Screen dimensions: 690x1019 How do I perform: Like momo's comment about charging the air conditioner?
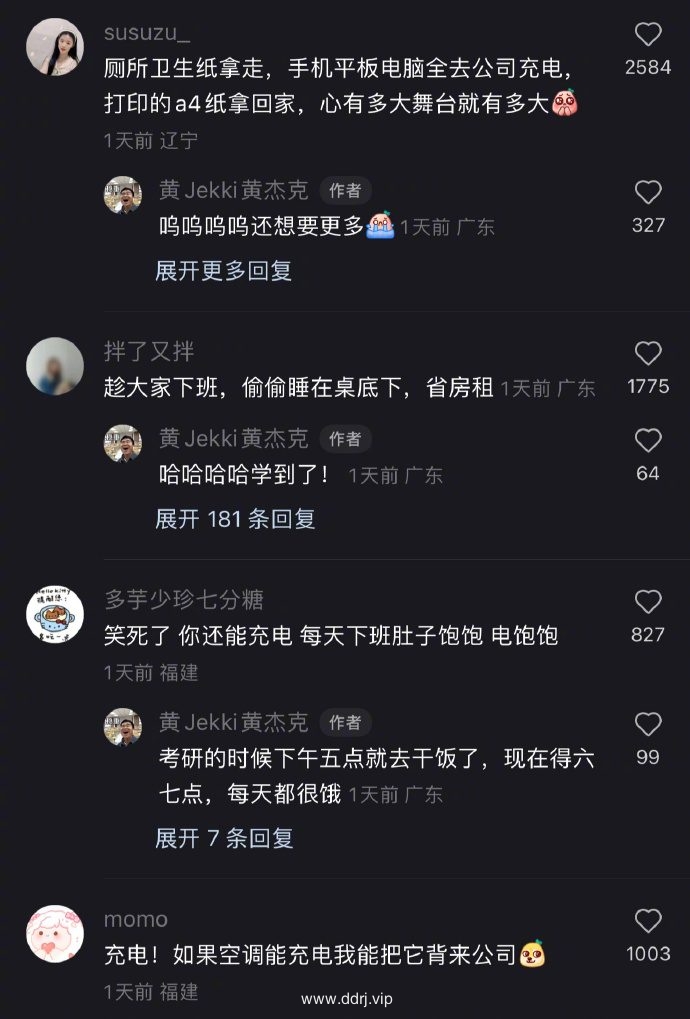click(x=648, y=921)
